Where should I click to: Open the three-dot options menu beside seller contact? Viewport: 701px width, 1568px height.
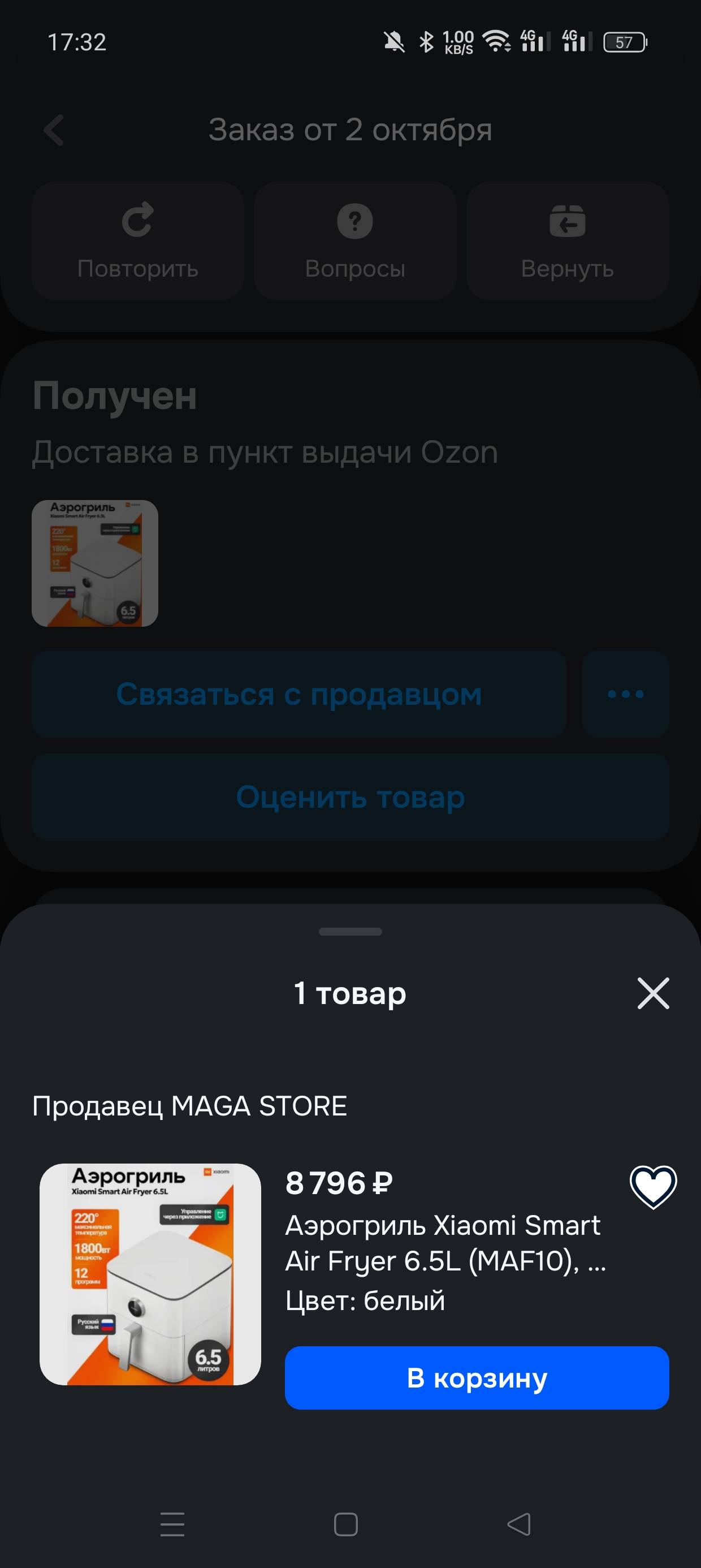[626, 694]
